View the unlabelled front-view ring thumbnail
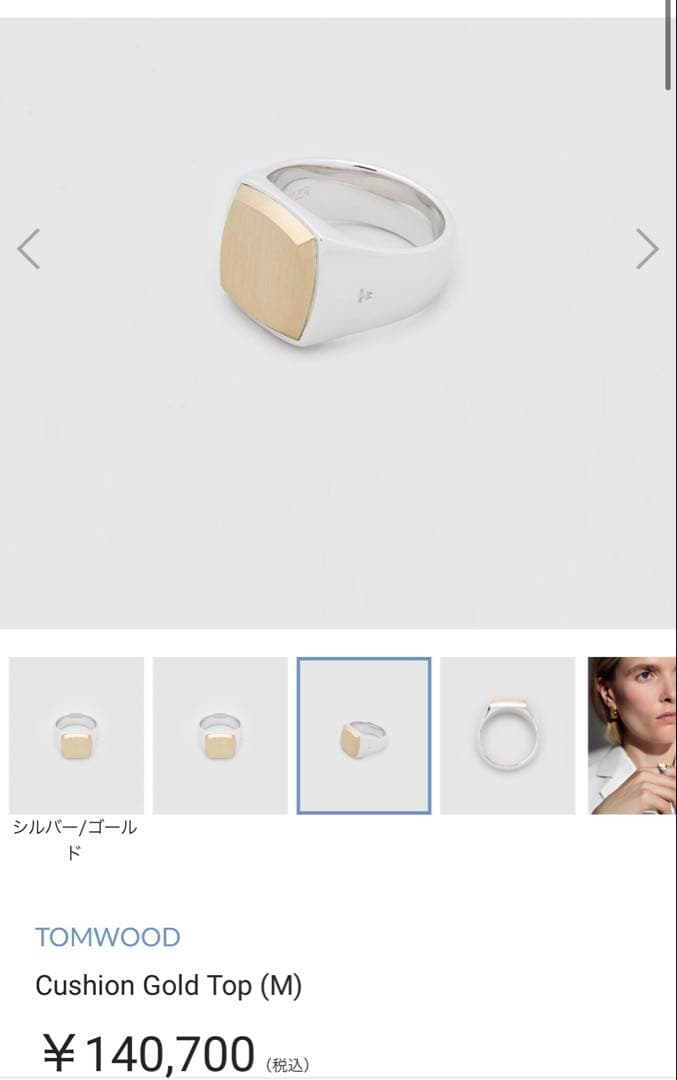Screen dimensions: 677x1080 pyautogui.click(x=220, y=735)
